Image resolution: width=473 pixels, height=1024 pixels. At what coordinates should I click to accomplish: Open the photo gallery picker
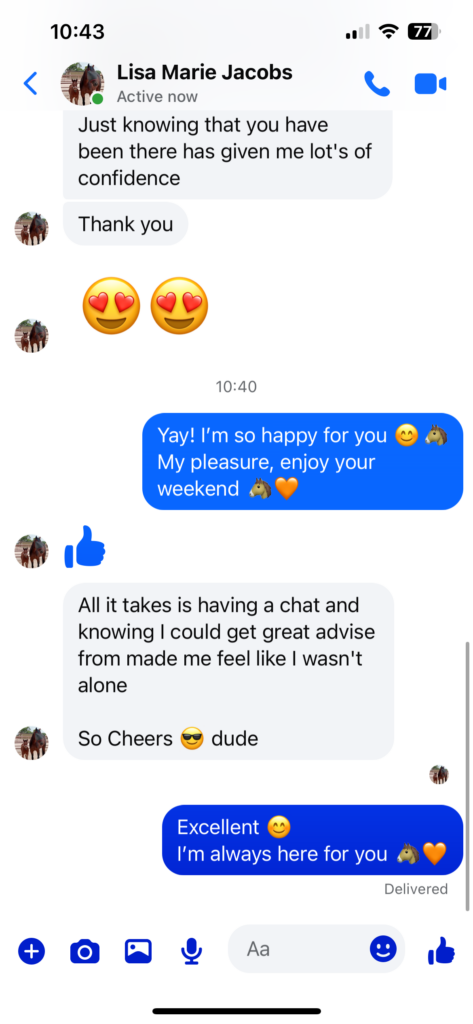coord(138,951)
